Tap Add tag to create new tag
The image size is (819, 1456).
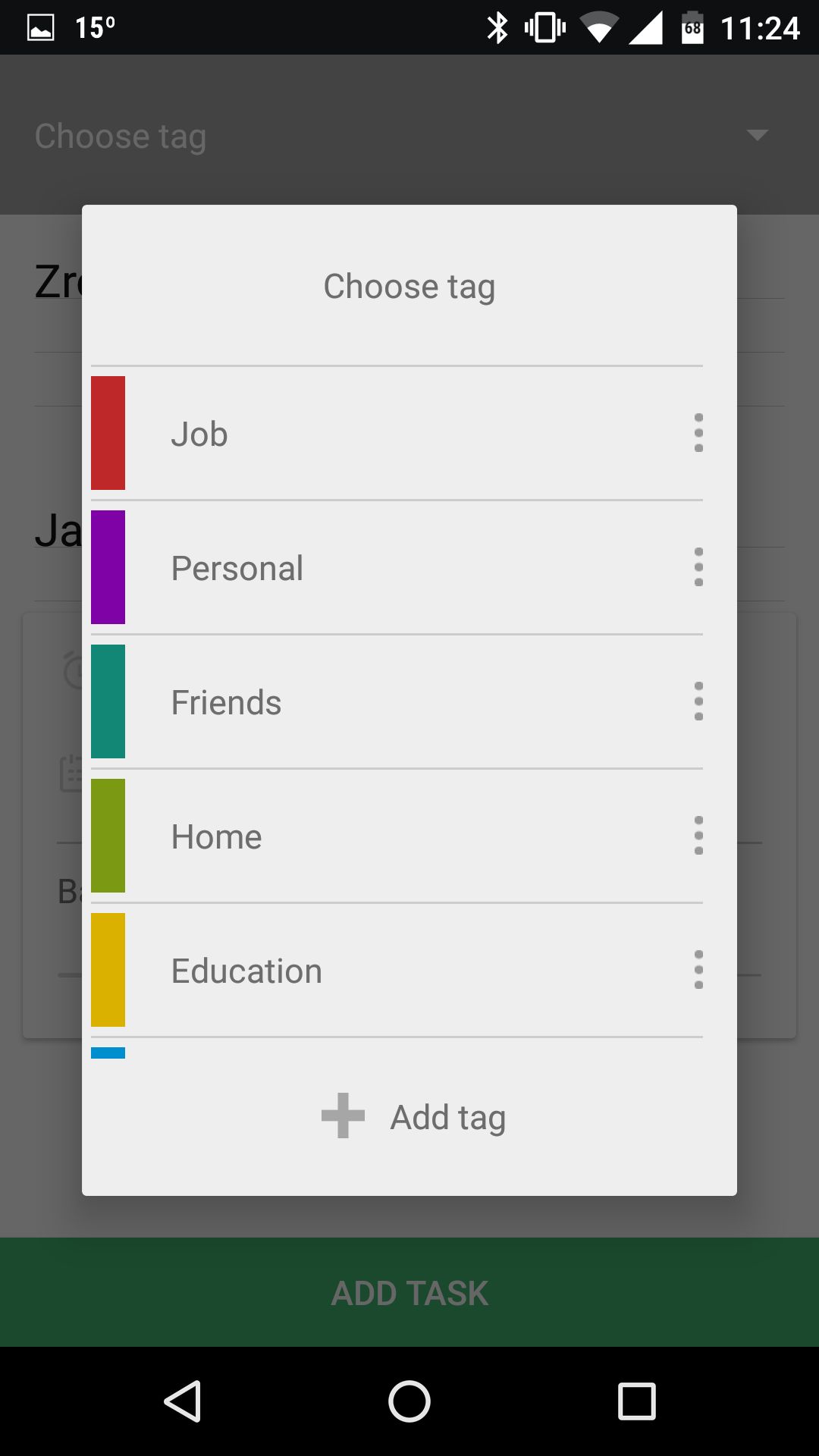click(413, 1116)
